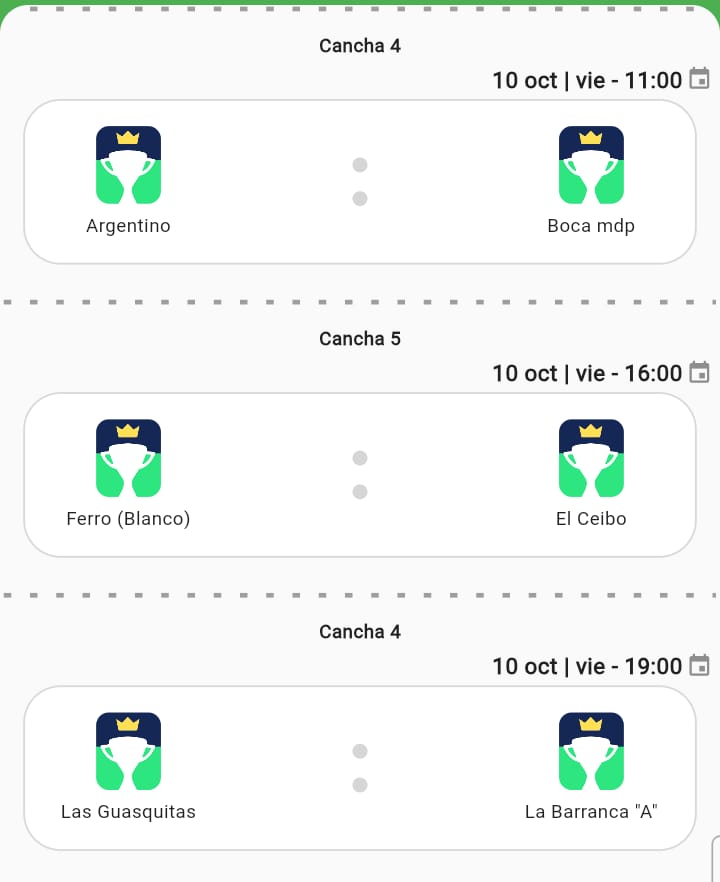Open the Argentino vs Boca mdp match
This screenshot has height=882, width=720.
pyautogui.click(x=360, y=182)
